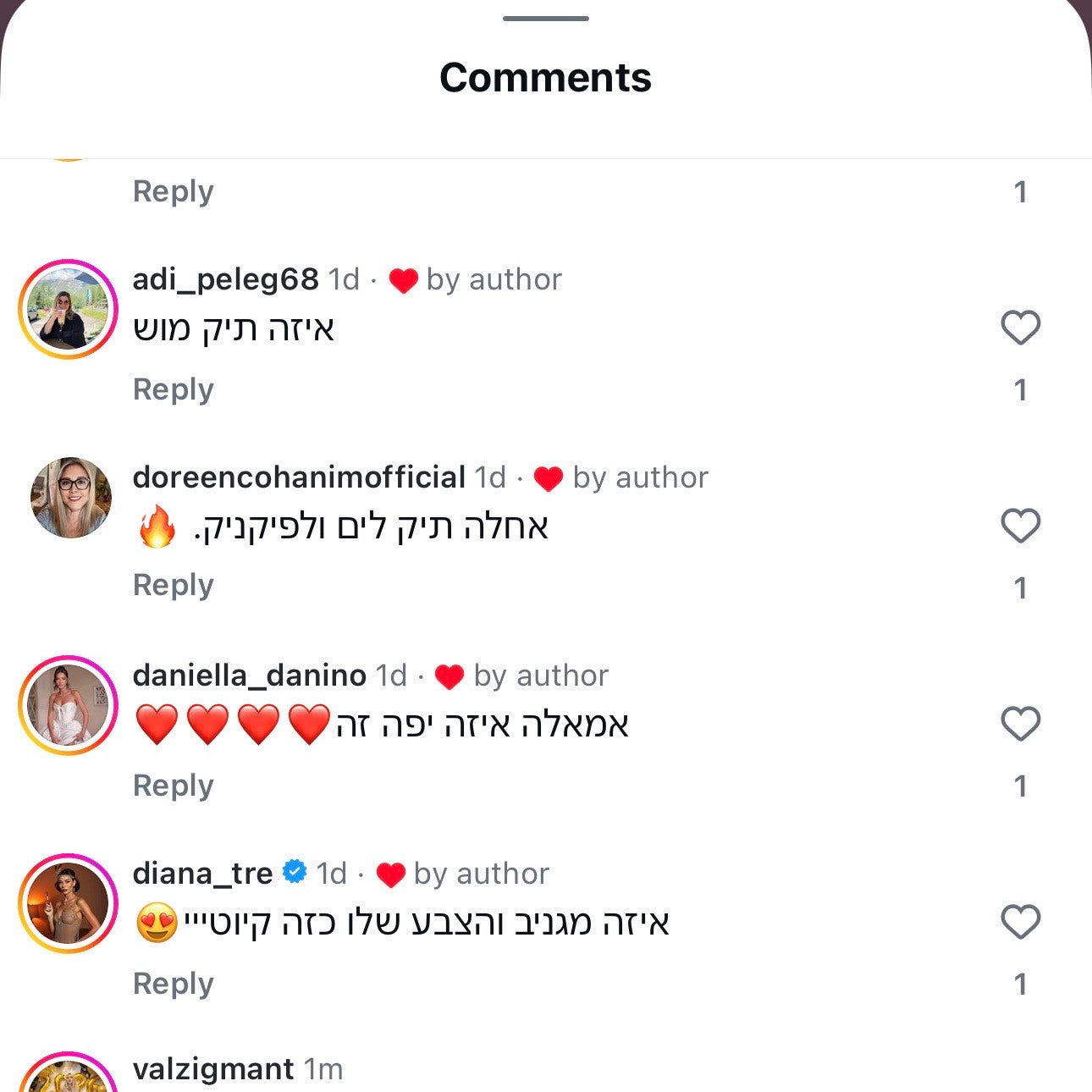This screenshot has width=1092, height=1092.
Task: Open the diana_tre username link
Action: point(202,874)
